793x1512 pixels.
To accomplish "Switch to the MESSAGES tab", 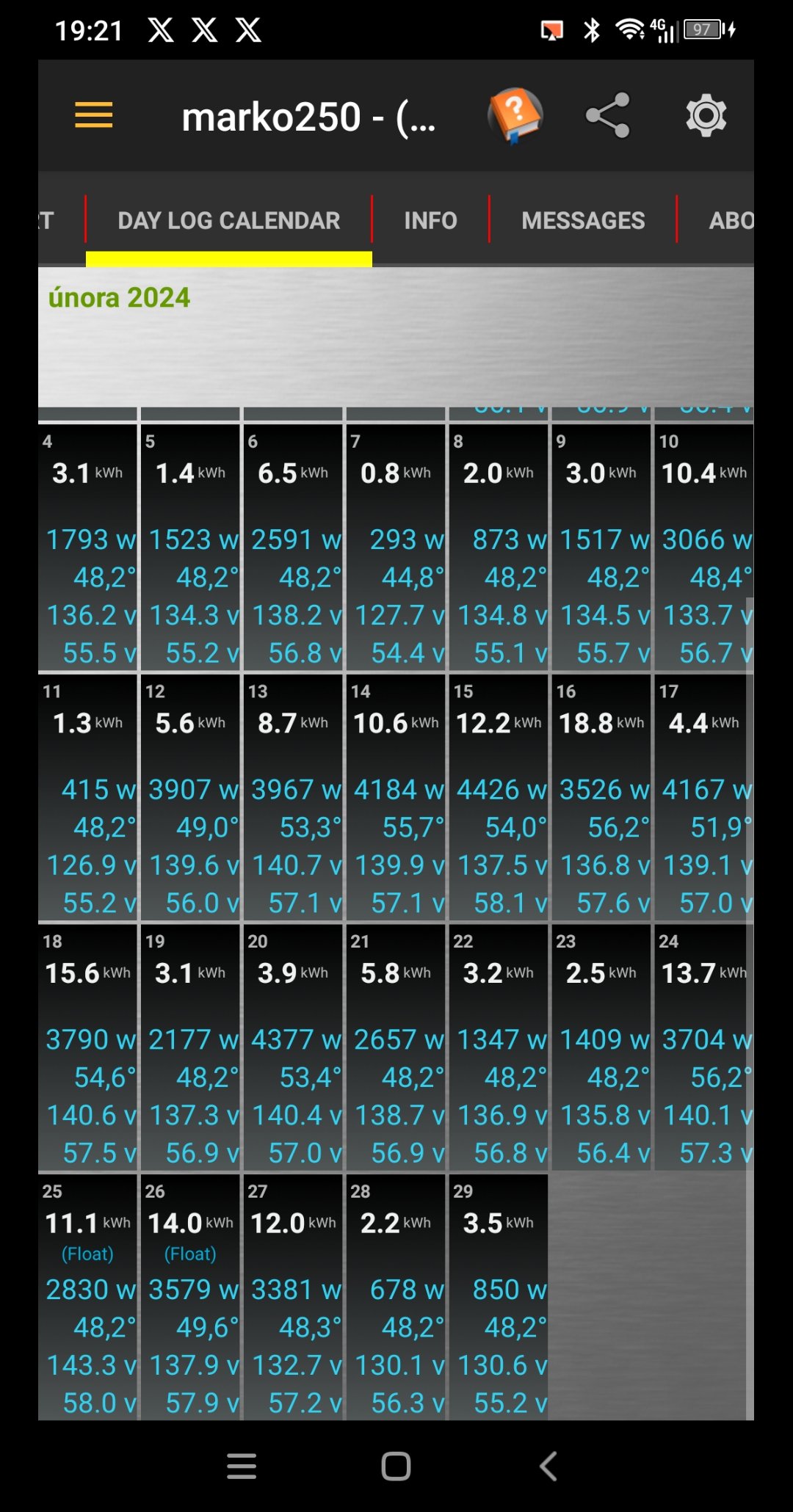I will coord(583,220).
